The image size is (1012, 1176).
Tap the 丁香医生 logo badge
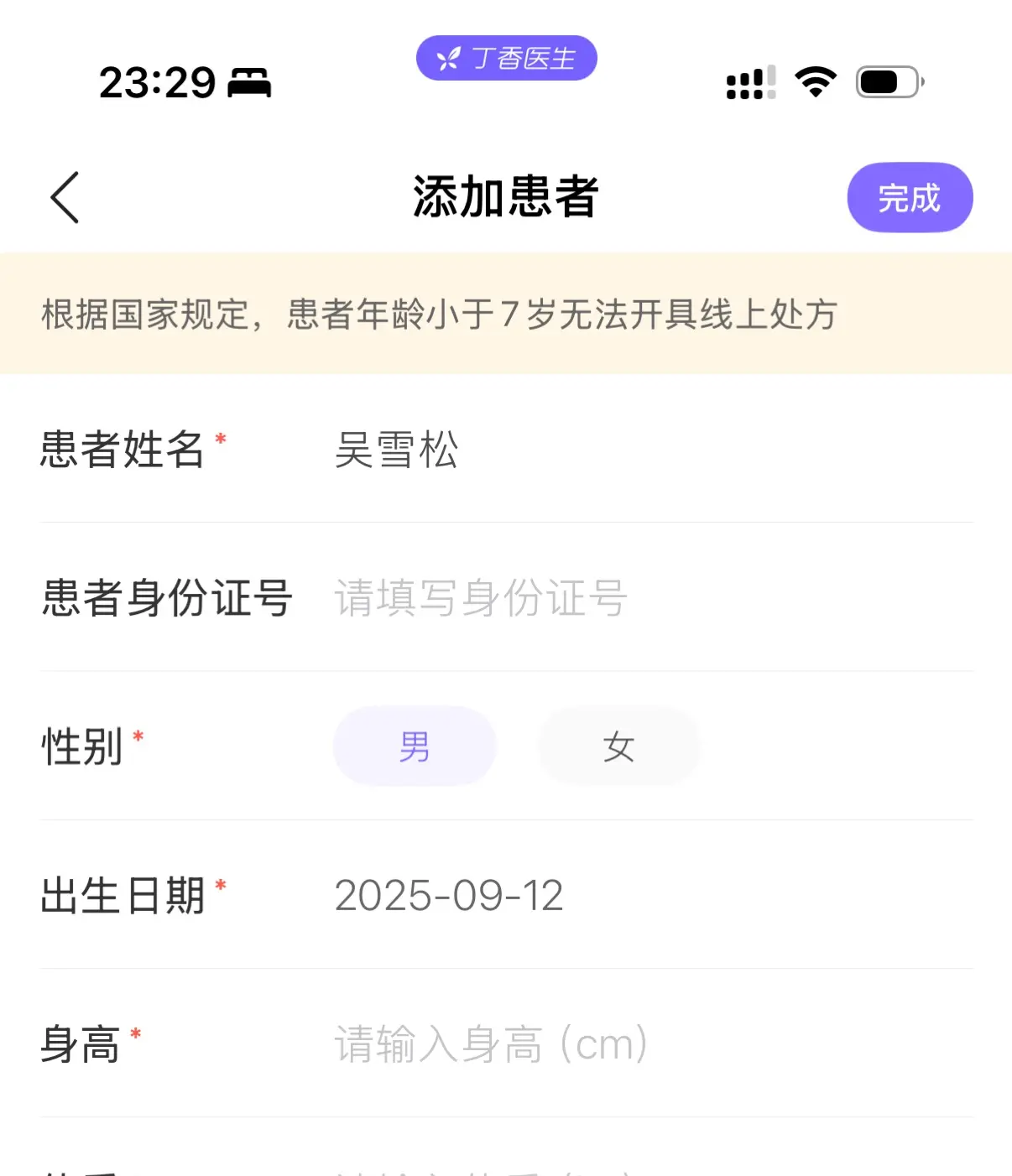point(506,57)
